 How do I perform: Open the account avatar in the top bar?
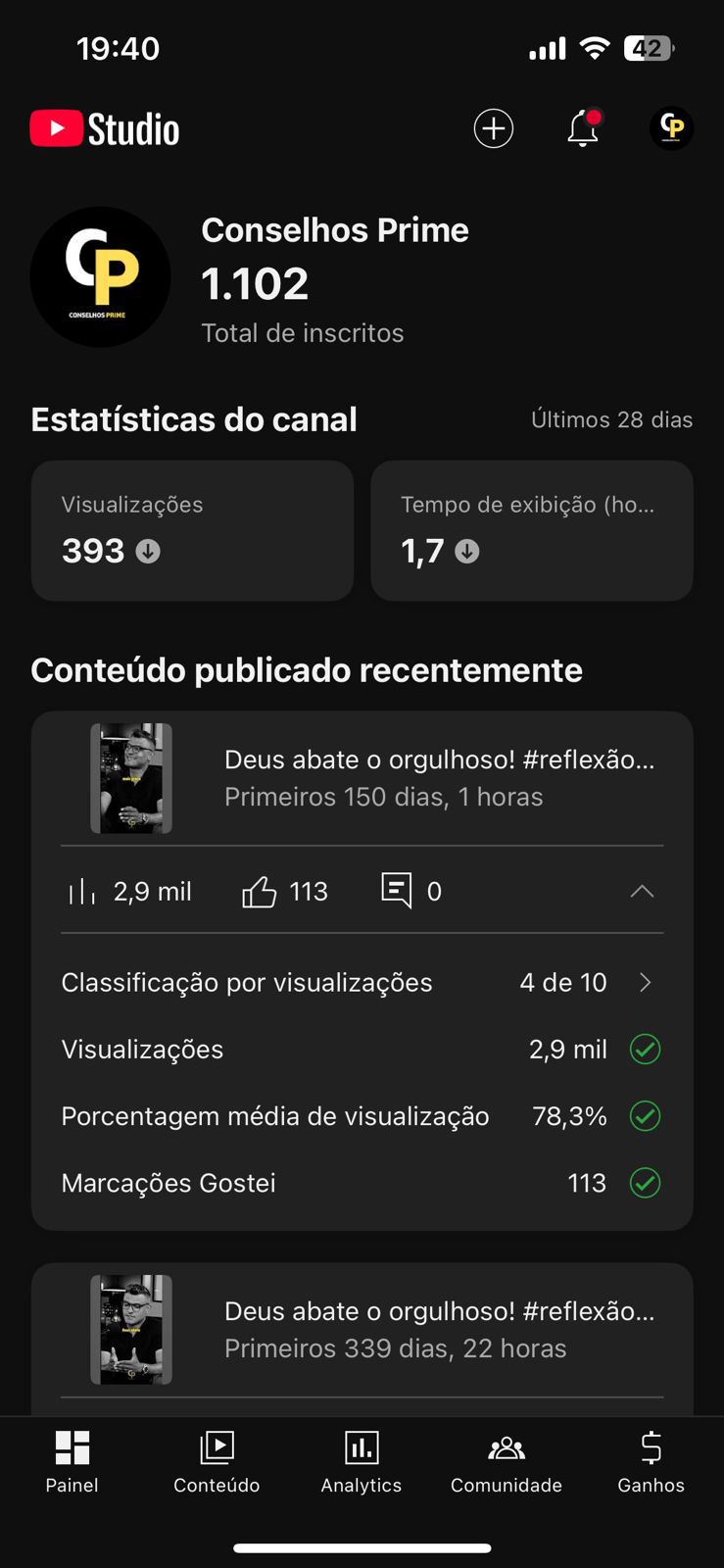(x=671, y=128)
